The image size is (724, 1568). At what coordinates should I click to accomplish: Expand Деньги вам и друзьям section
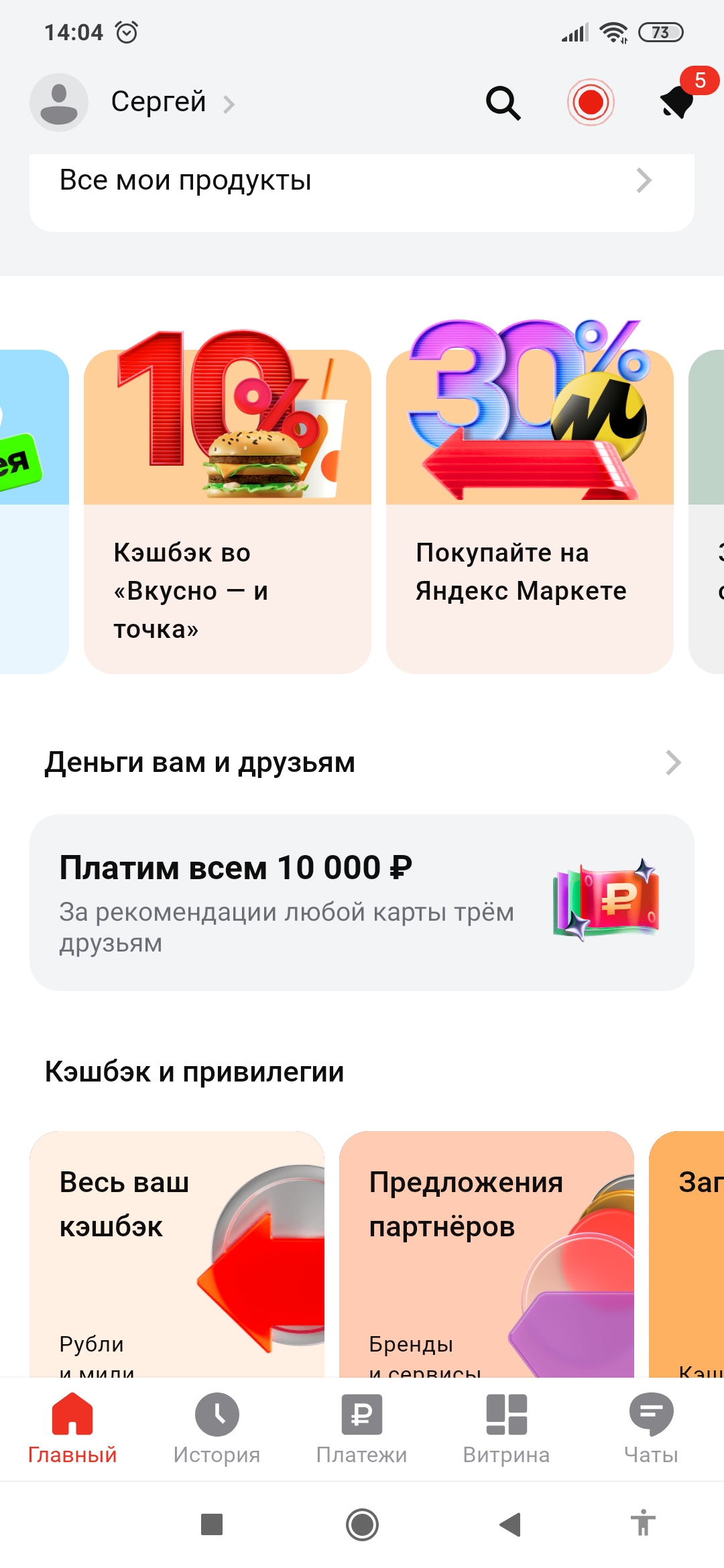tap(362, 763)
